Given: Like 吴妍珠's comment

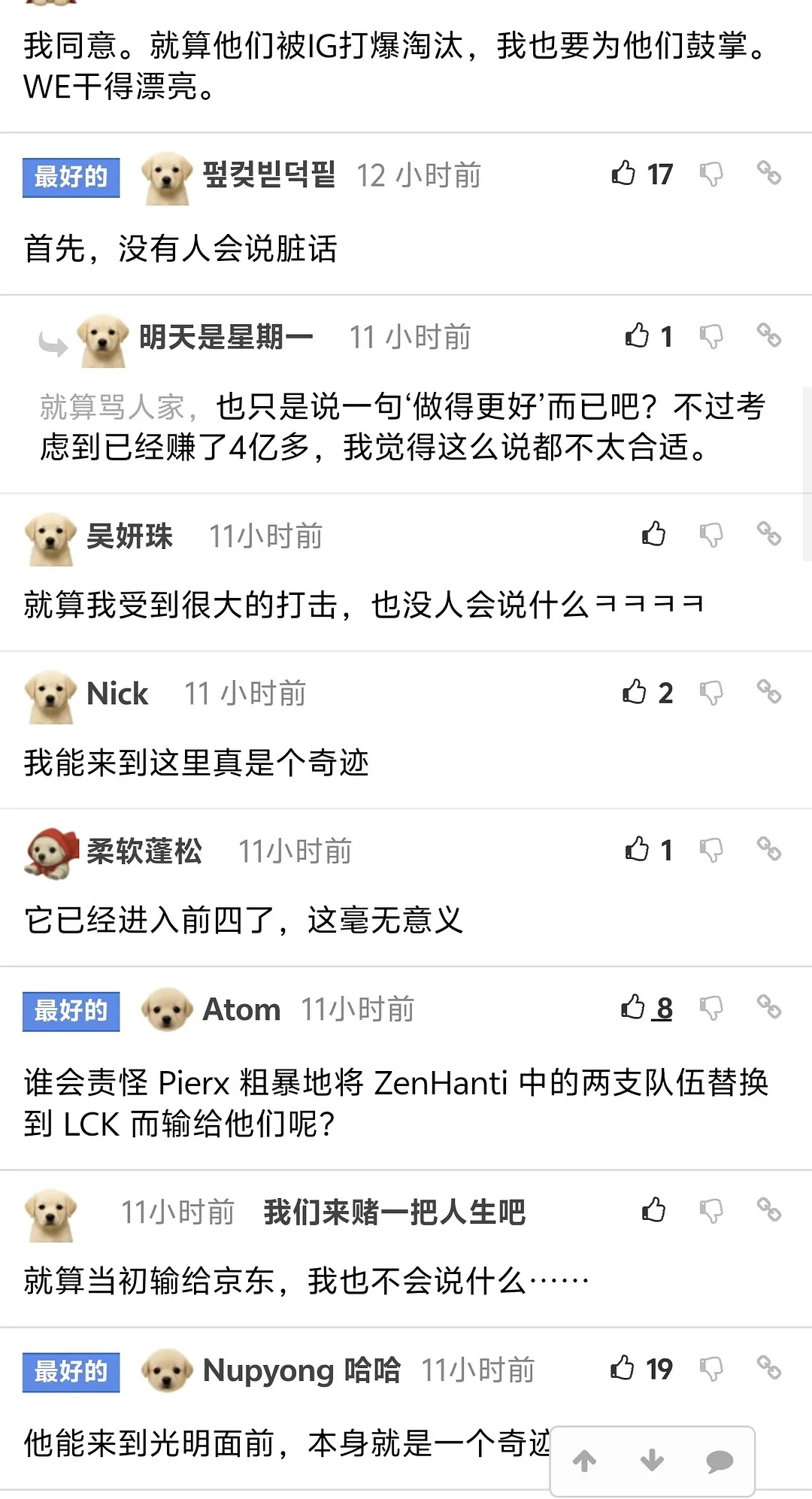Looking at the screenshot, I should [x=653, y=534].
